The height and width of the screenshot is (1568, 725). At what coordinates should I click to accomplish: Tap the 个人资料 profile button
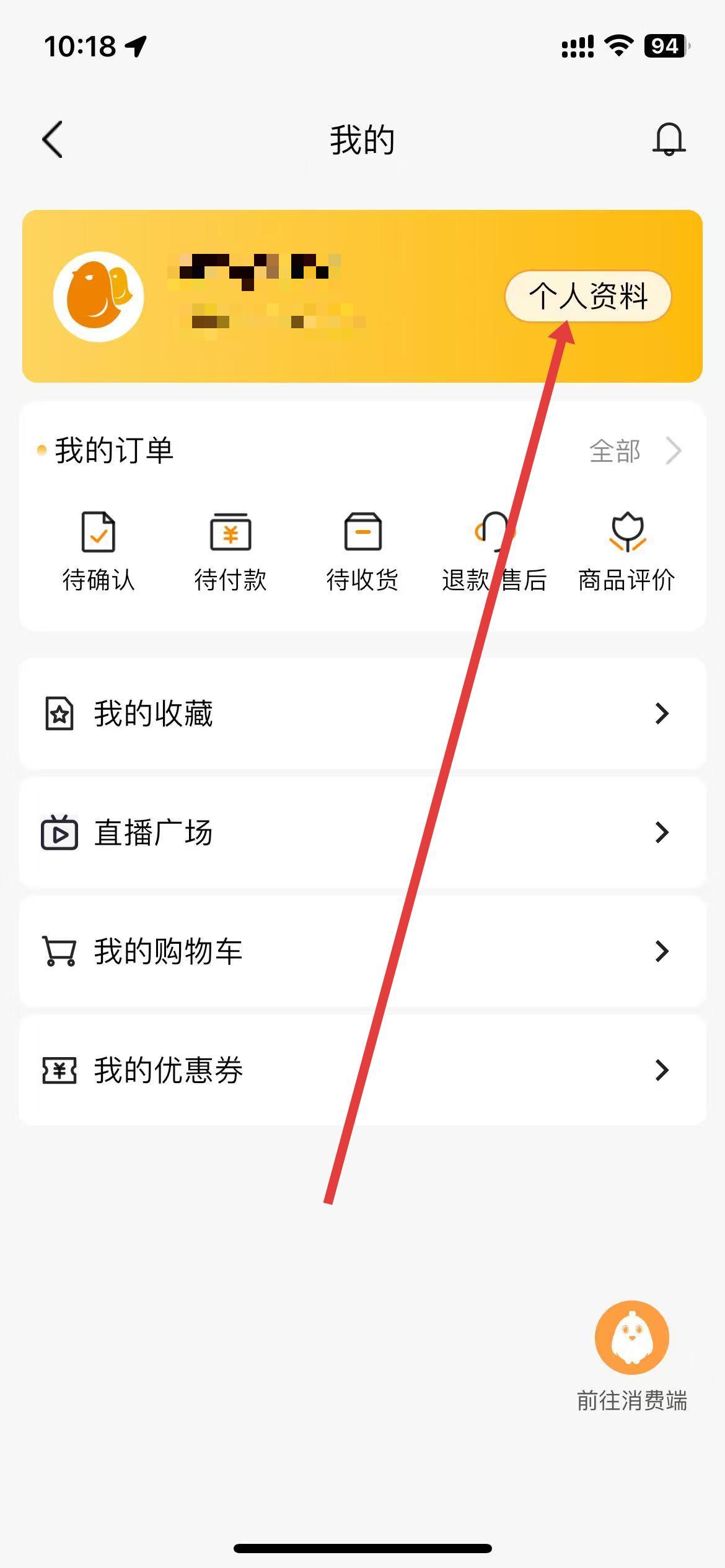[589, 297]
